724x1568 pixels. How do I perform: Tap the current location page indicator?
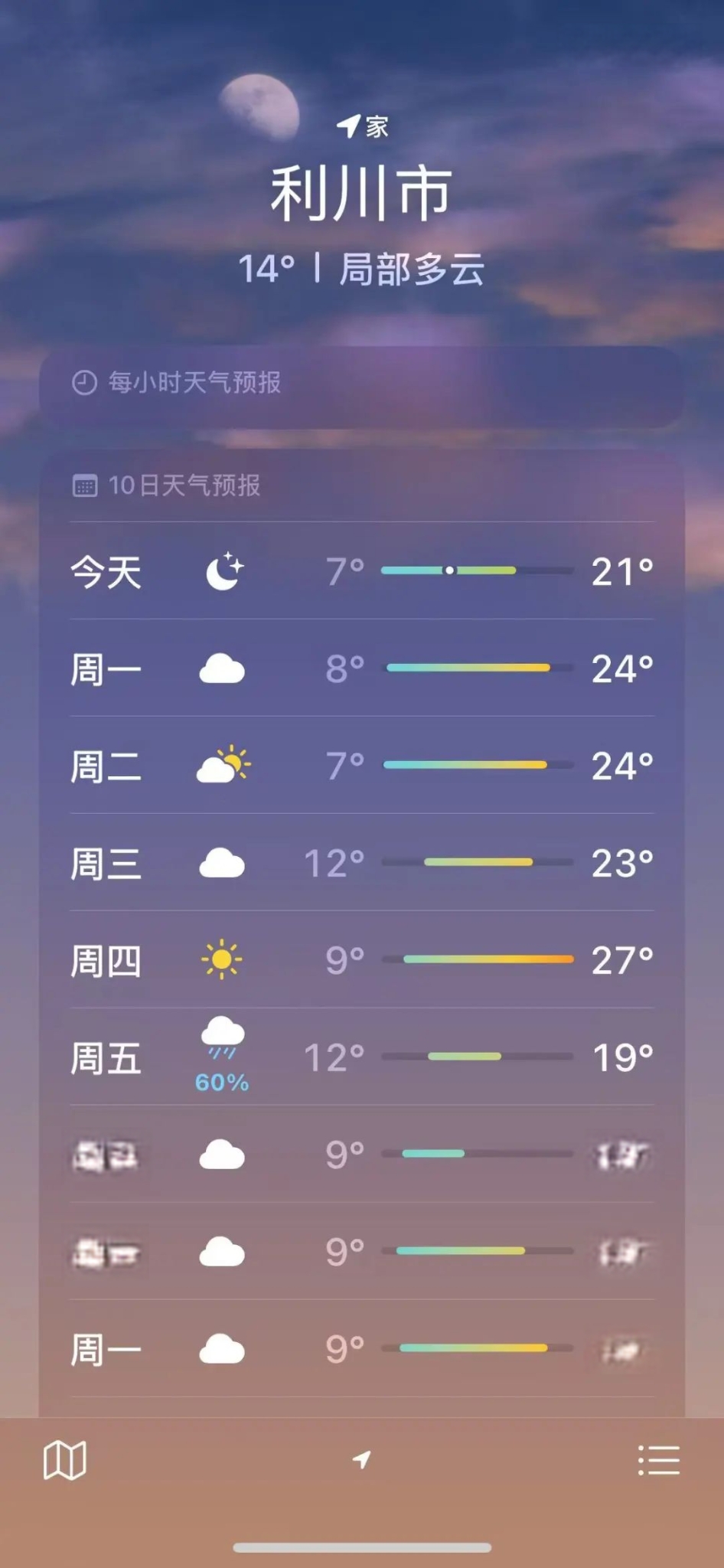tap(362, 1459)
